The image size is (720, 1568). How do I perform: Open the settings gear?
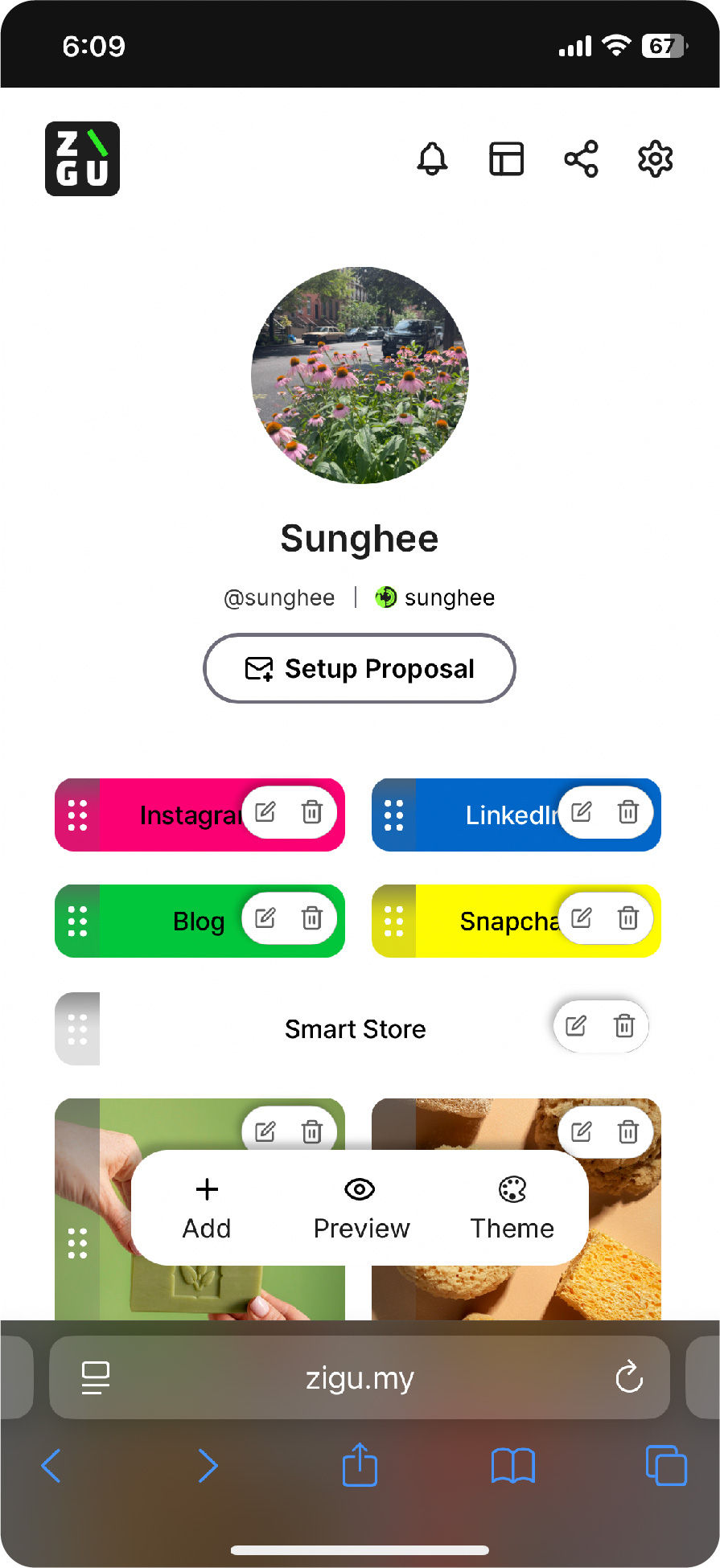pyautogui.click(x=655, y=158)
